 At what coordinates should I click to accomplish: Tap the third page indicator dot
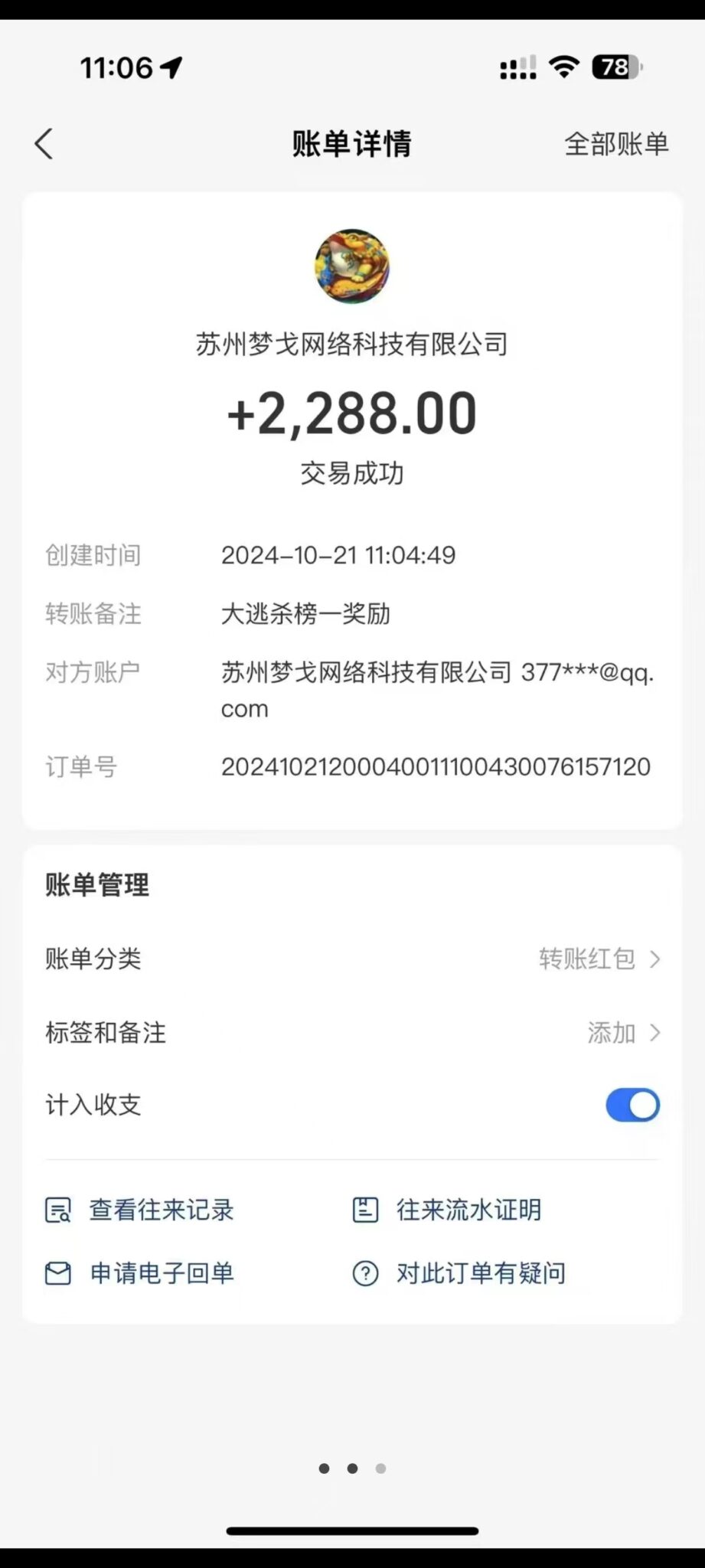[x=380, y=1468]
